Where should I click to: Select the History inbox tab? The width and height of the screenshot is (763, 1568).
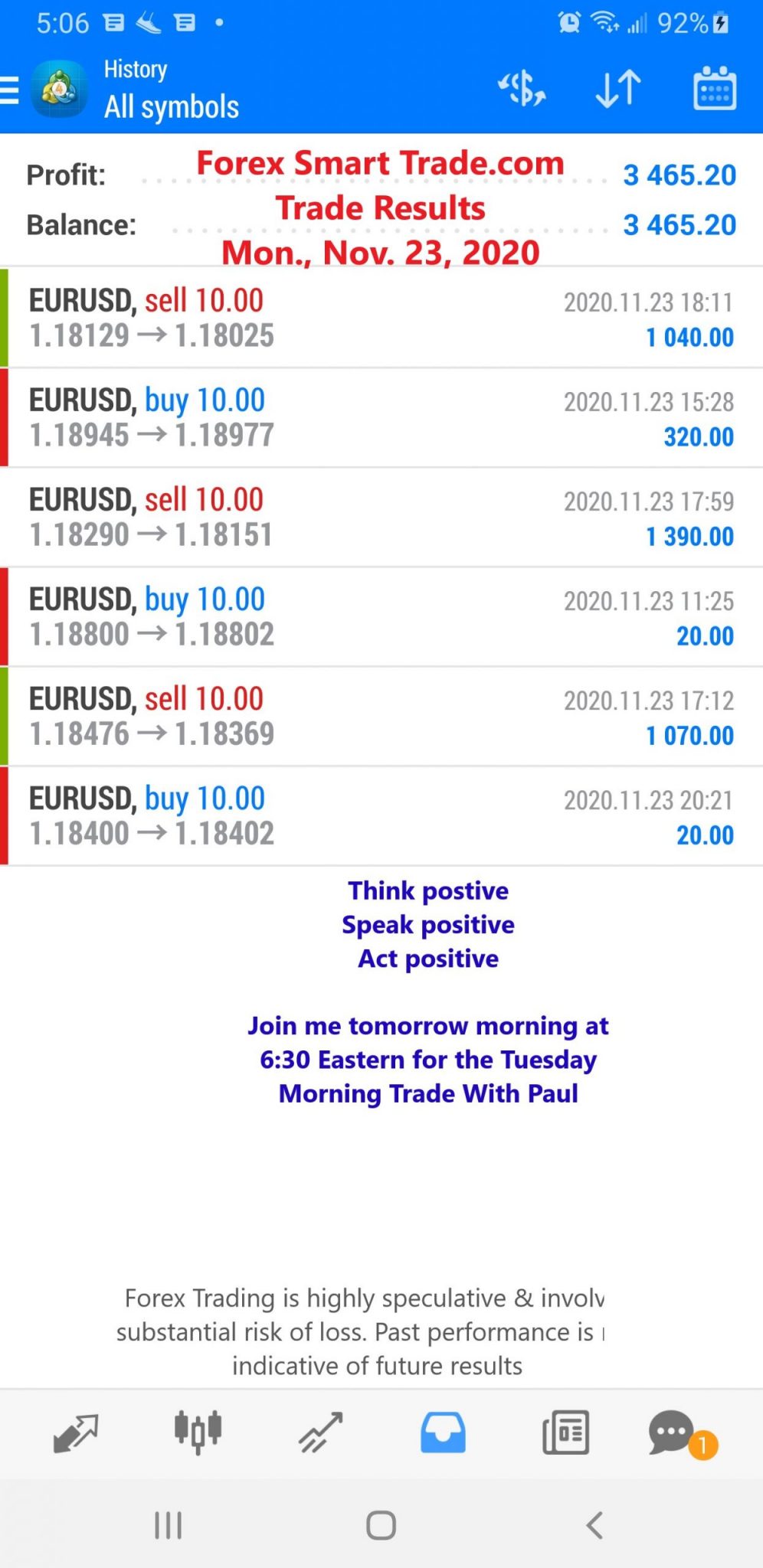(x=443, y=1432)
